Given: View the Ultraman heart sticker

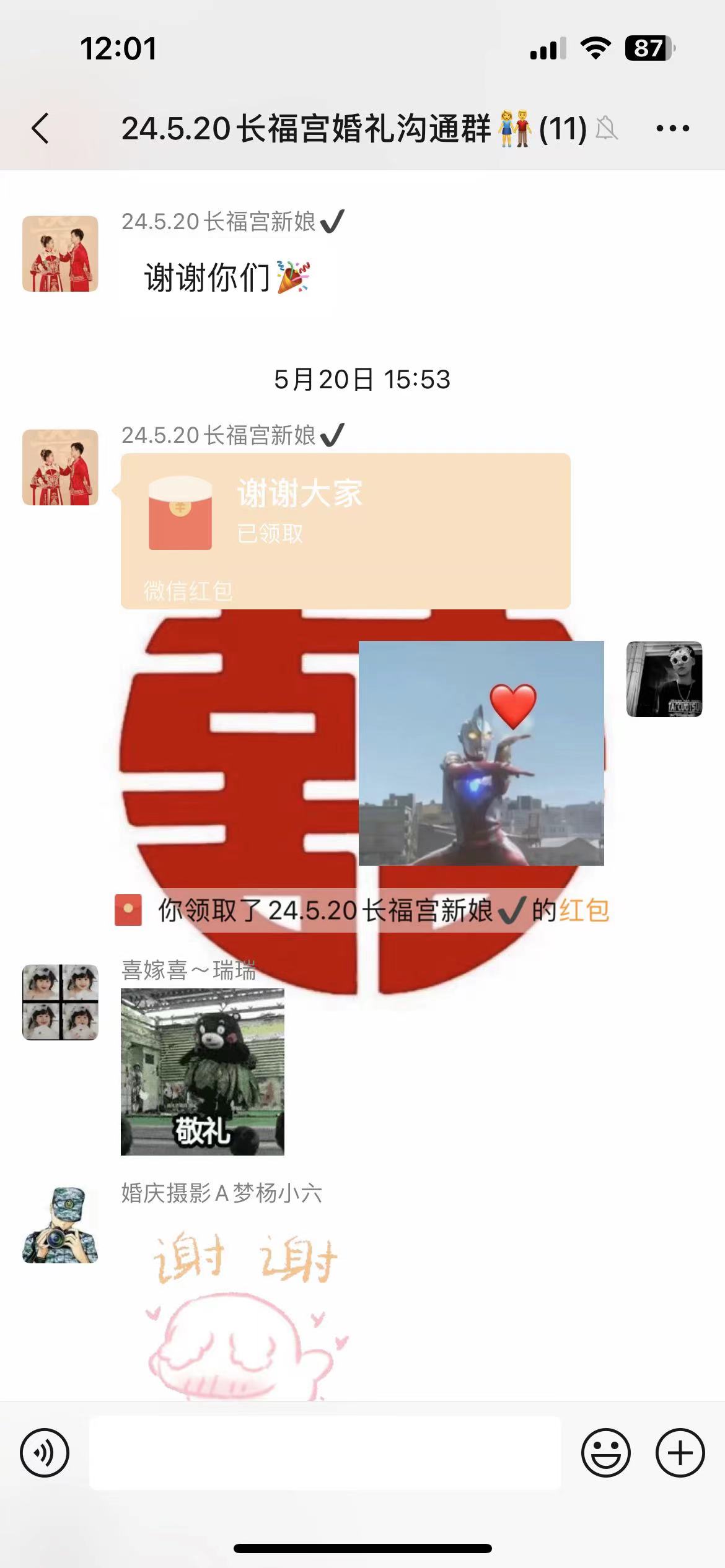Looking at the screenshot, I should [481, 753].
